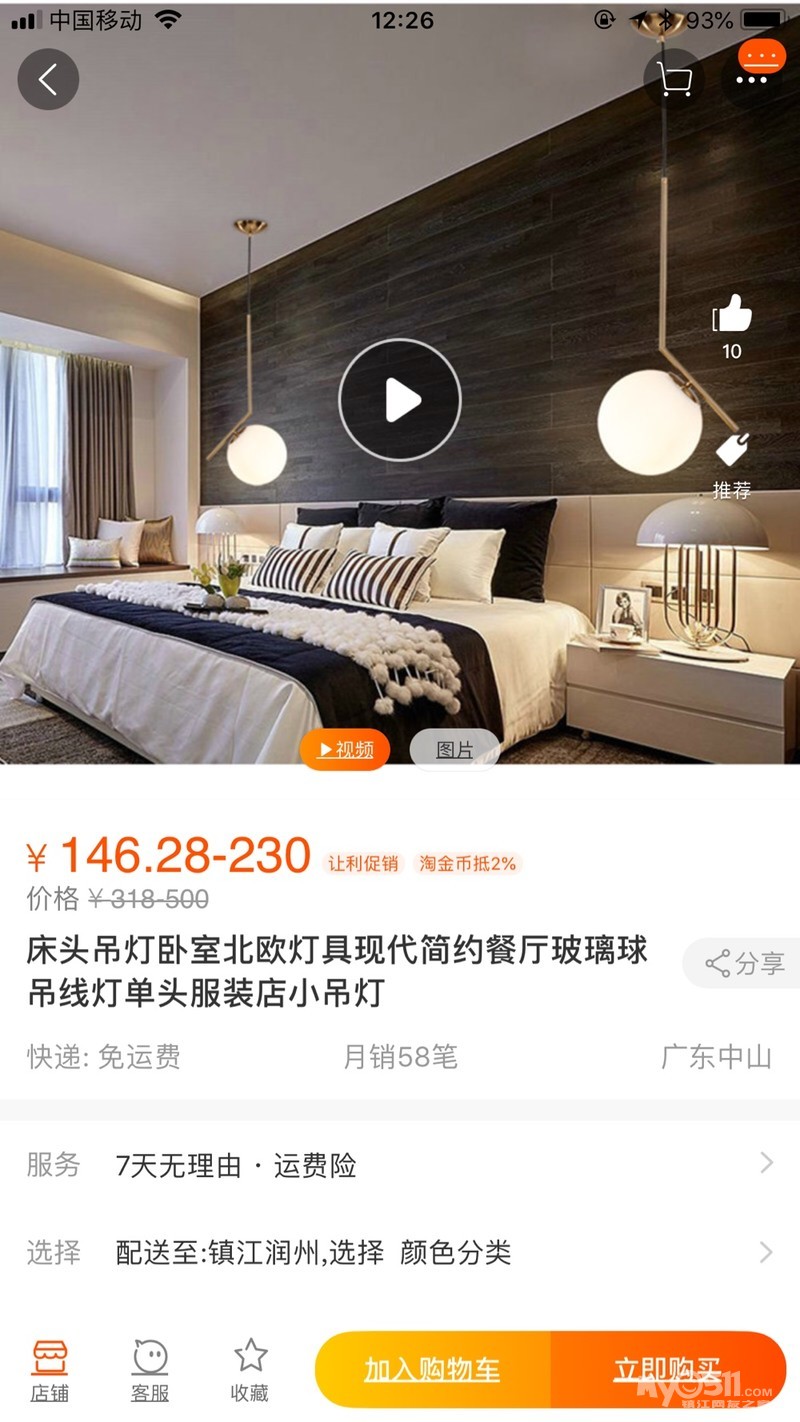Open the 服务 7天无理由 row
The width and height of the screenshot is (800, 1422).
pos(400,1165)
